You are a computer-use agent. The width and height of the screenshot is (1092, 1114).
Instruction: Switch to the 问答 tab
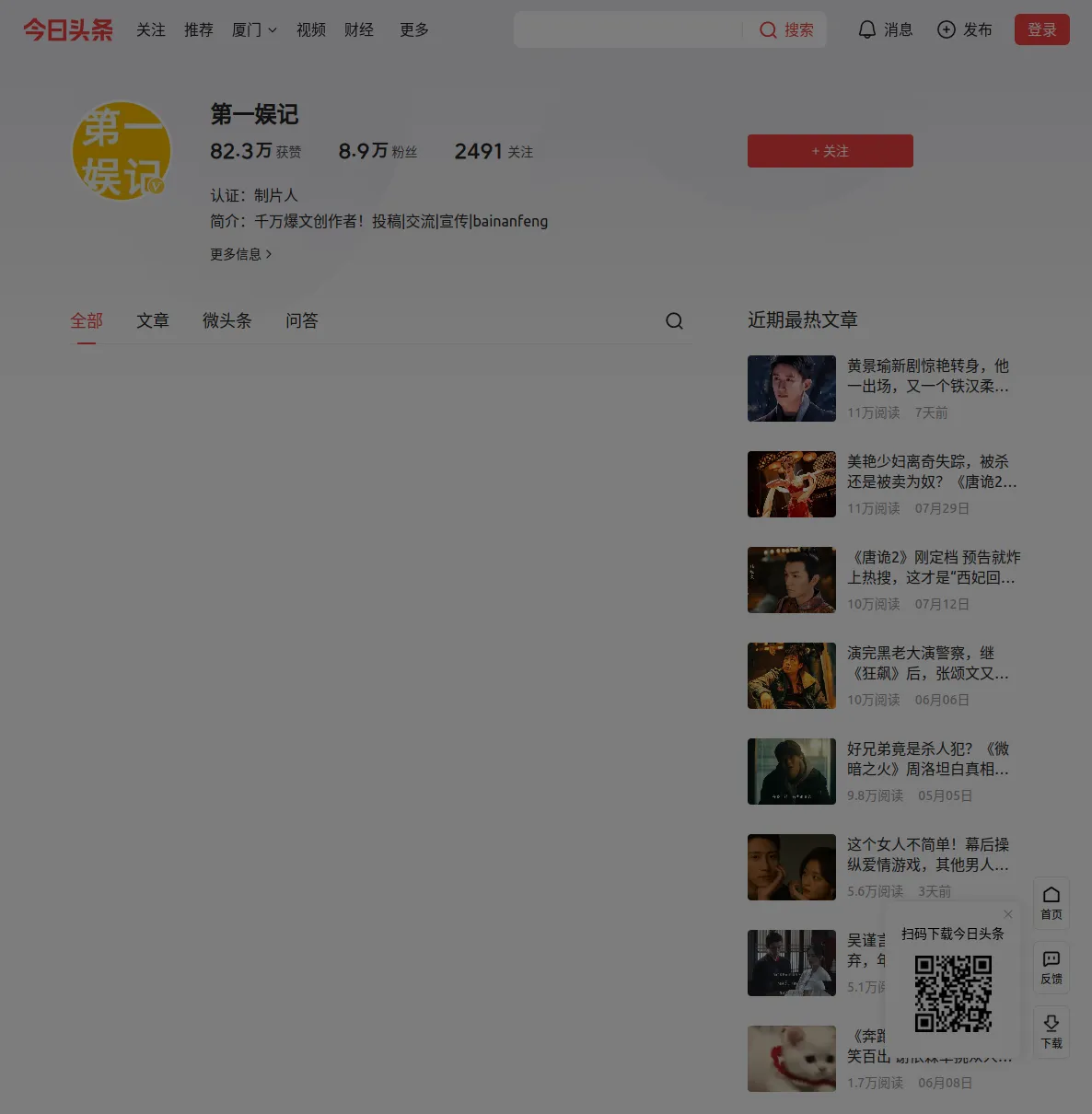coord(301,320)
